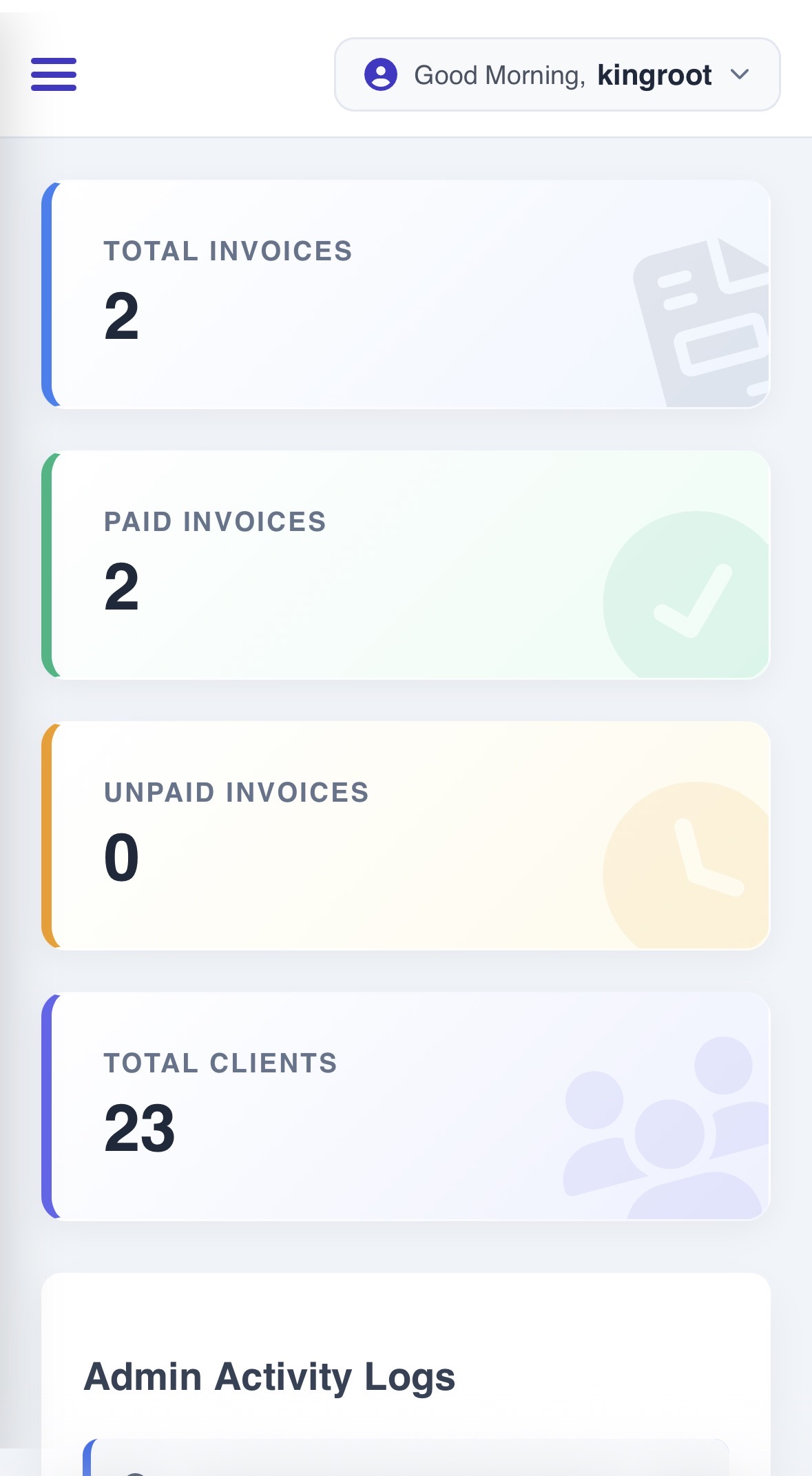Open the profile options via the header chevron
The image size is (812, 1476).
coord(740,74)
